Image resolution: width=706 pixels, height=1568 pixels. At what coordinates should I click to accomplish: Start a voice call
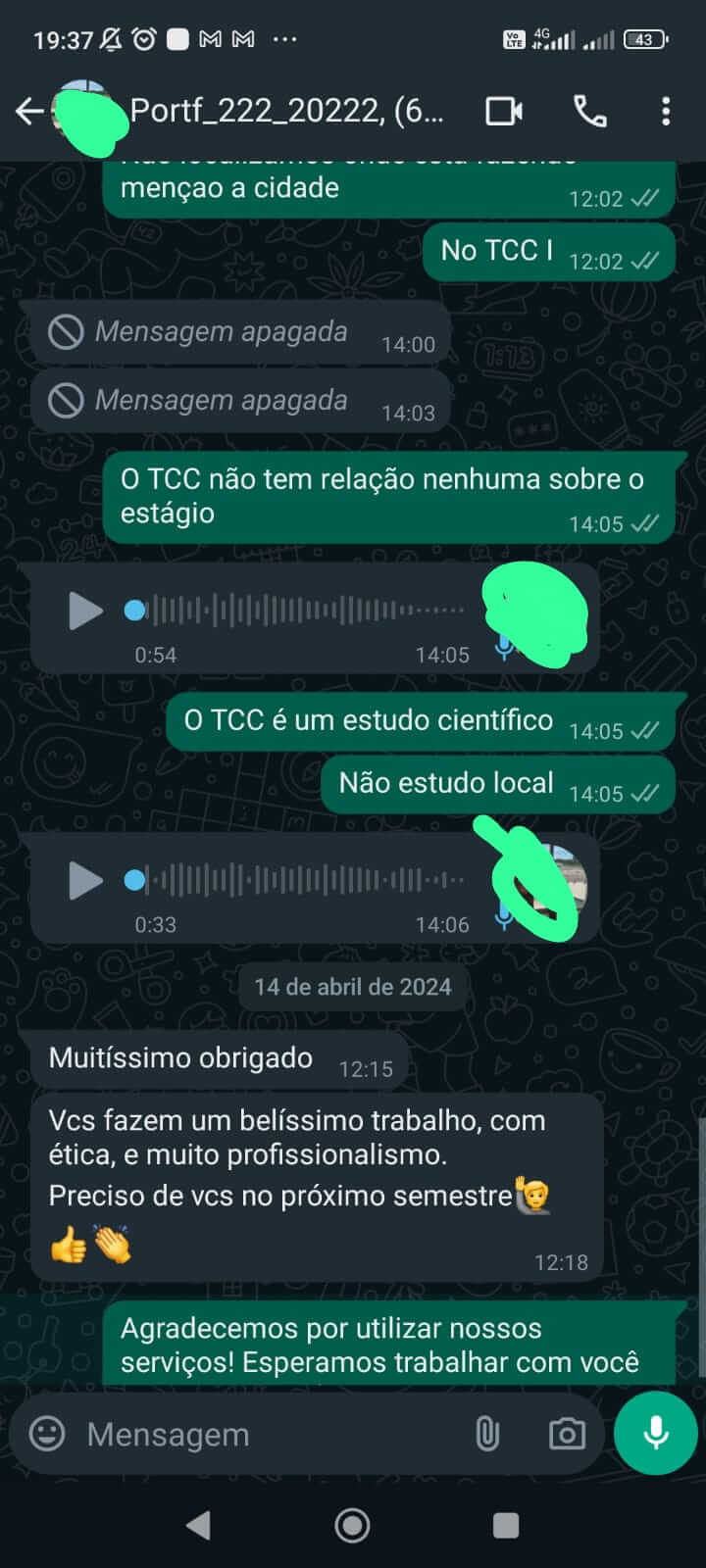point(589,112)
